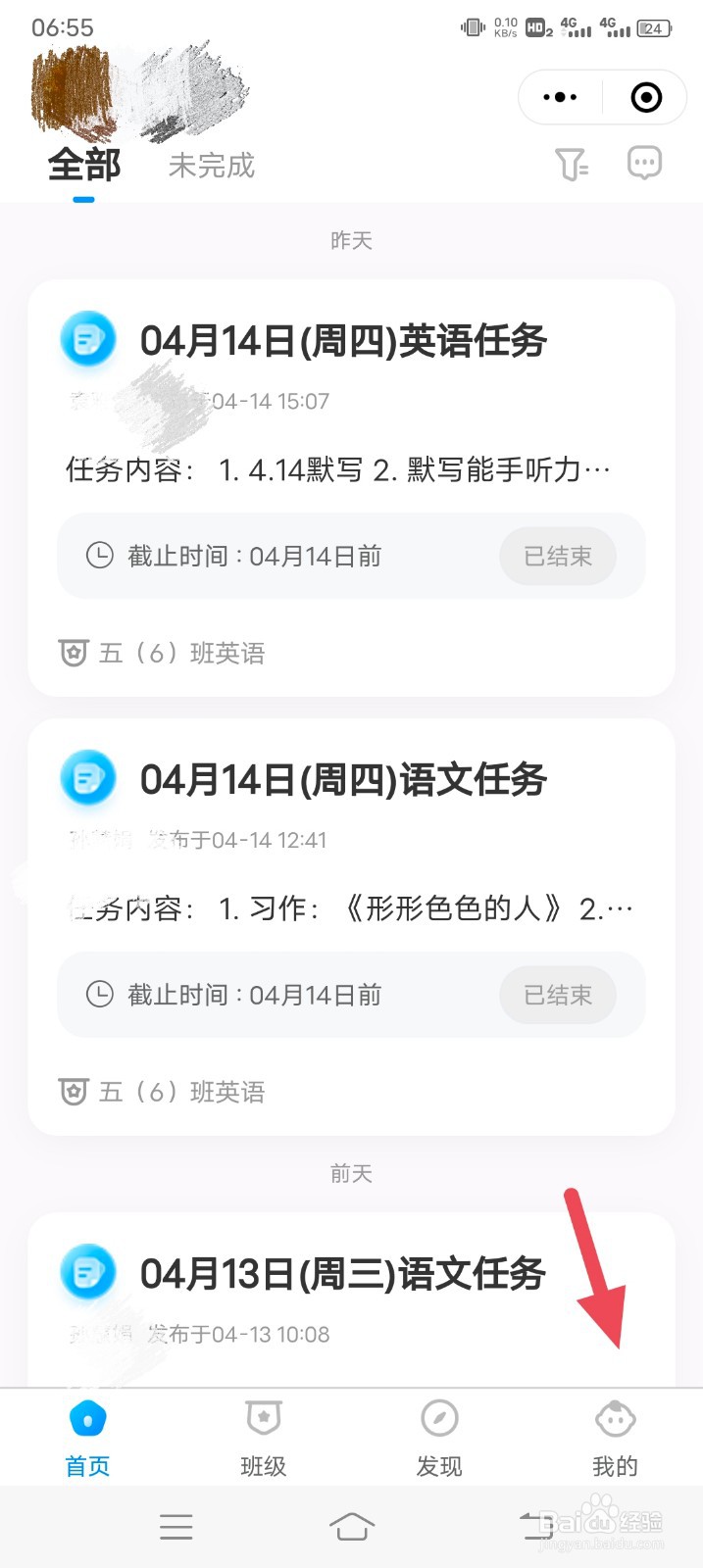703x1568 pixels.
Task: Open recent apps via system menu button
Action: coord(176,1526)
